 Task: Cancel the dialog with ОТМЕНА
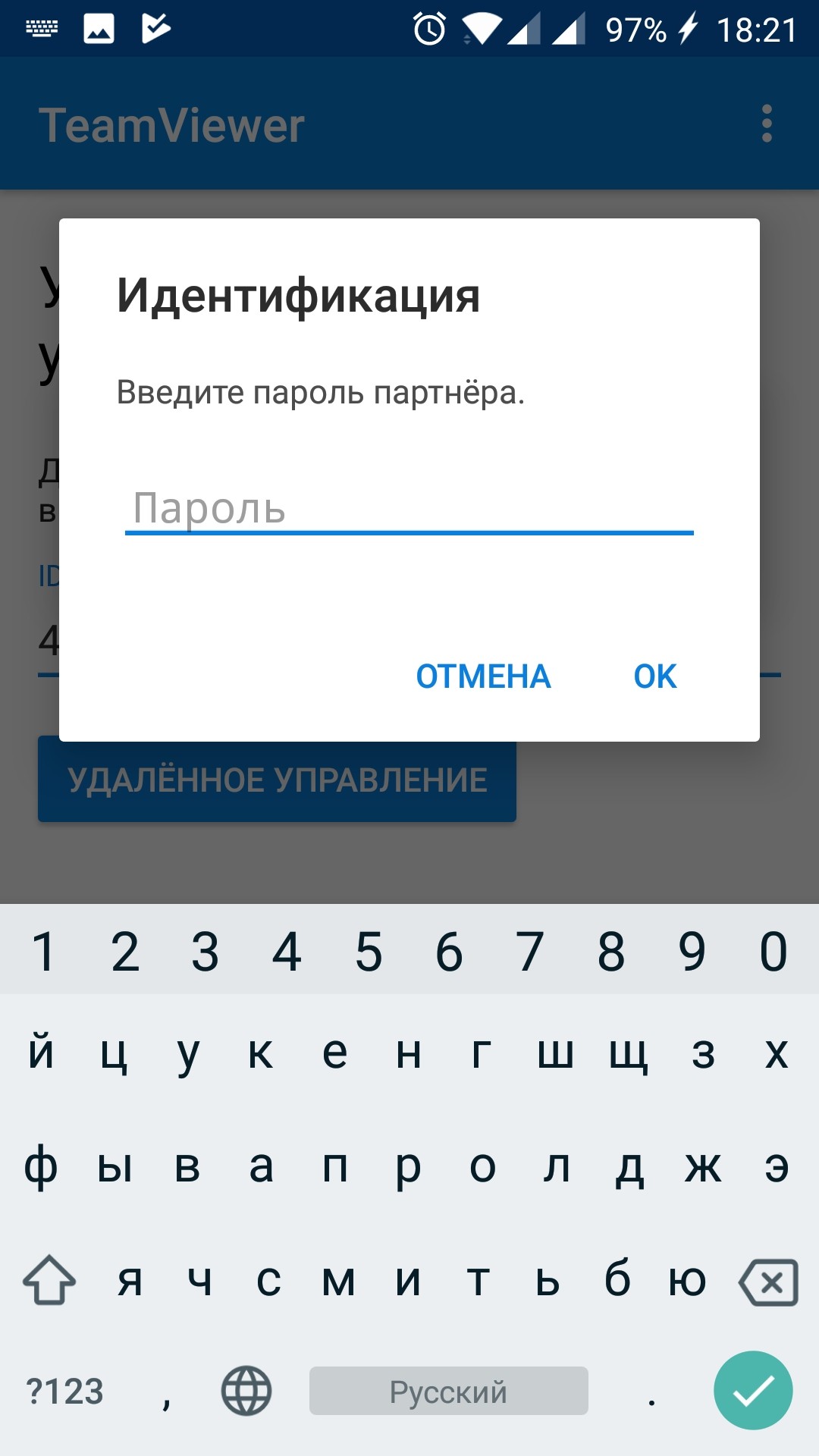point(483,676)
